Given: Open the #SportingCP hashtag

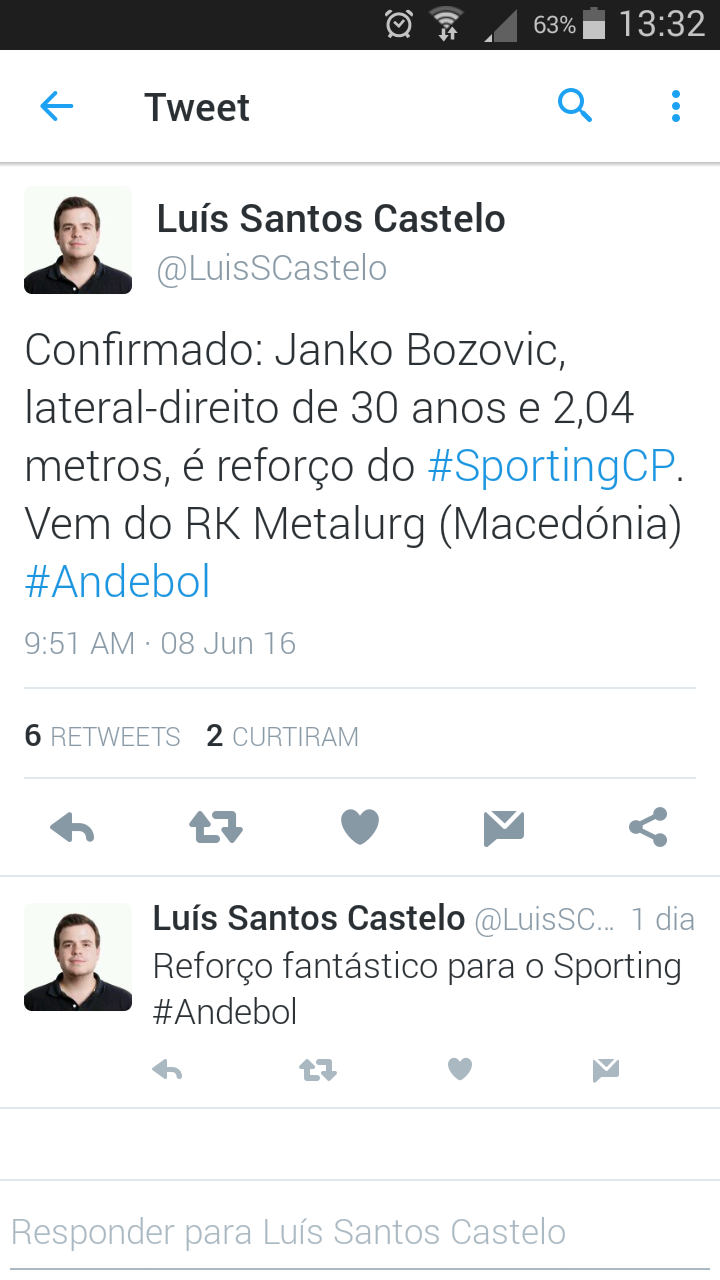Looking at the screenshot, I should (551, 466).
